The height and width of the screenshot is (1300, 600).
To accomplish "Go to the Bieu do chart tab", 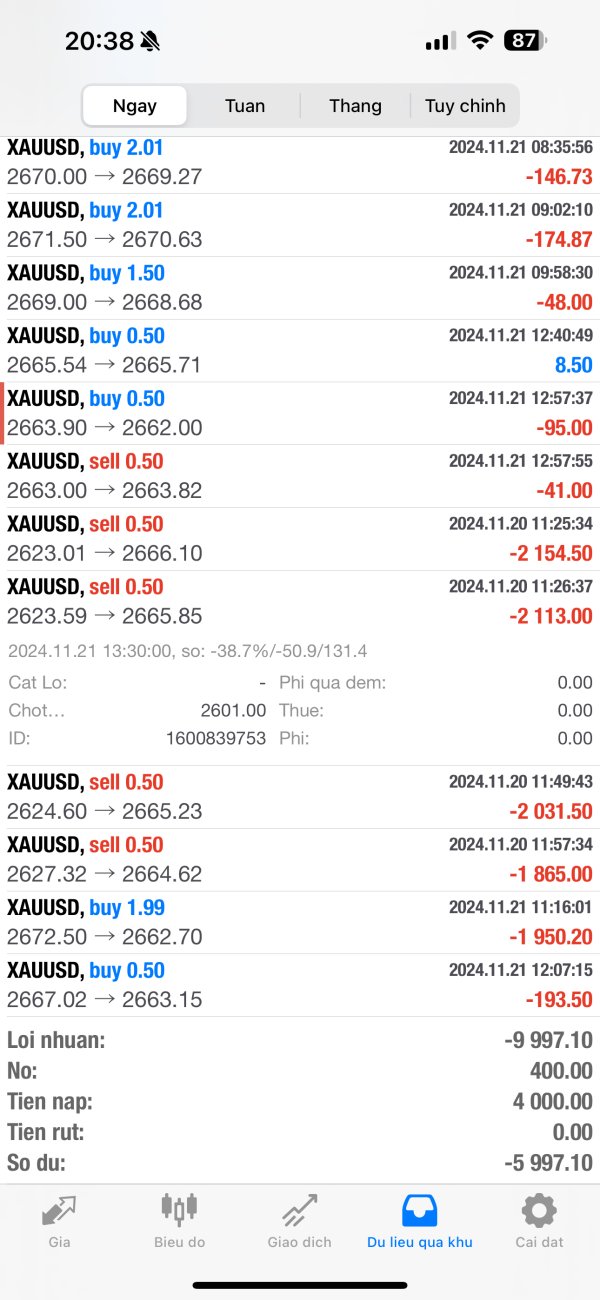I will 180,1220.
